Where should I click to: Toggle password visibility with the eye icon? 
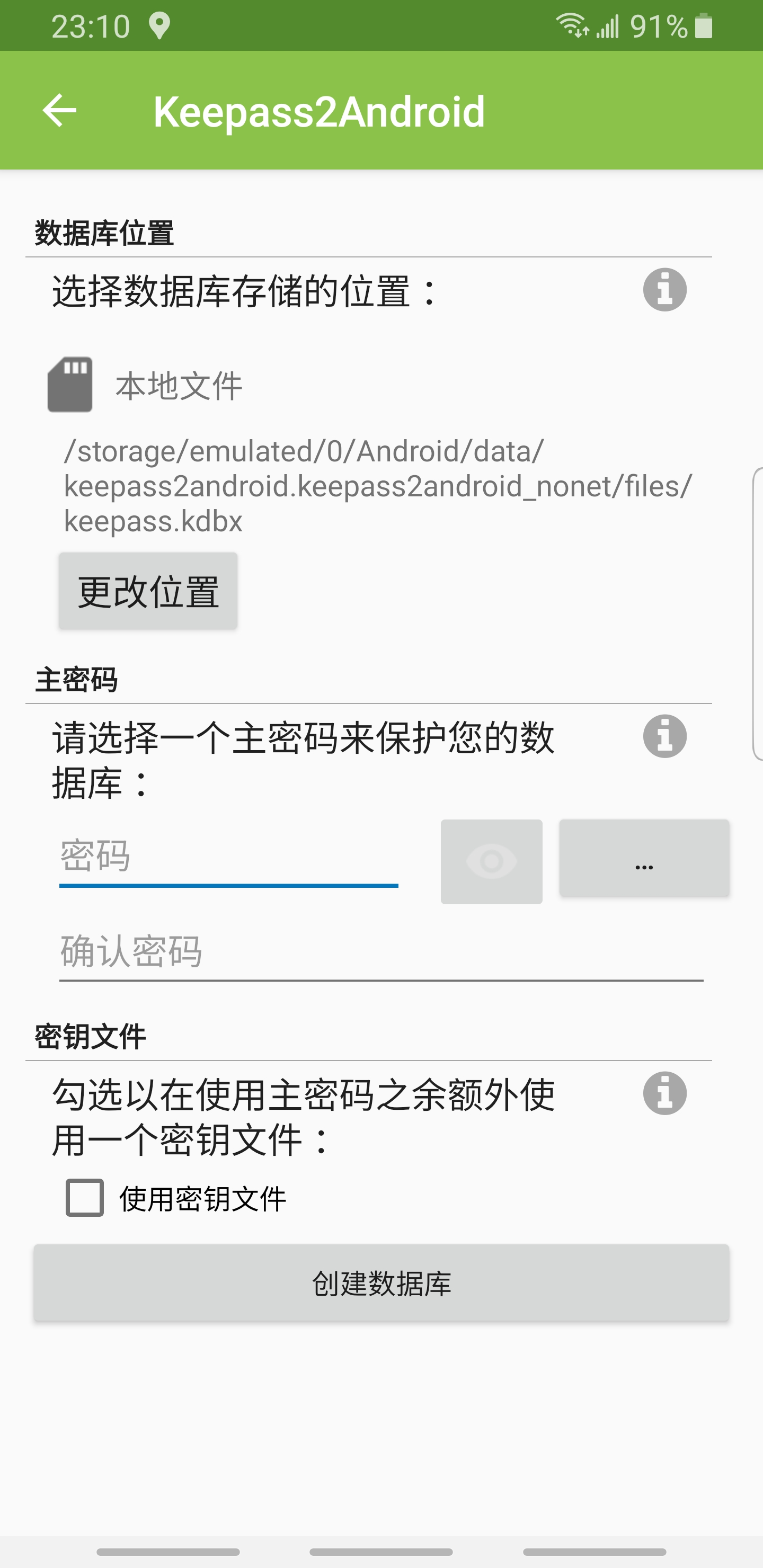tap(491, 861)
